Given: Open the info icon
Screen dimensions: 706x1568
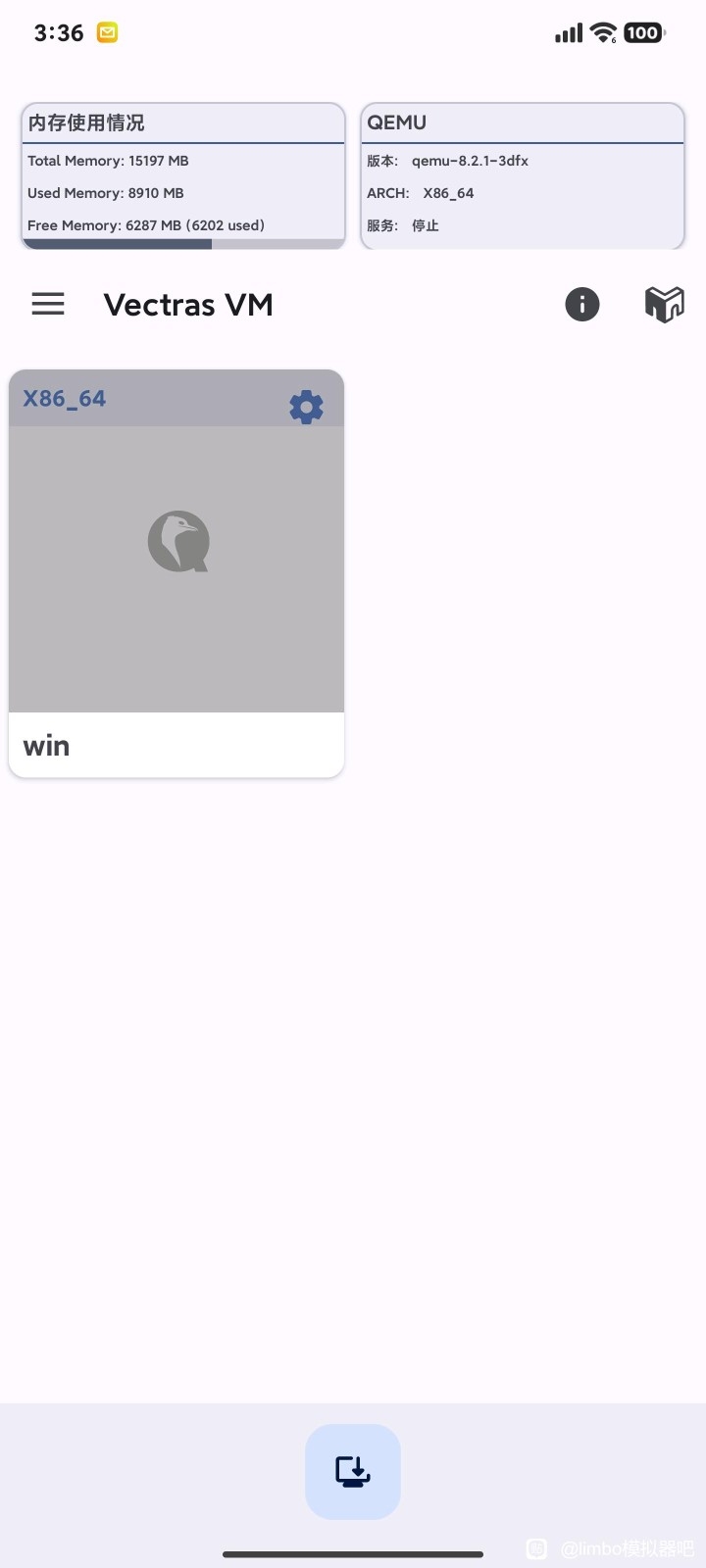Looking at the screenshot, I should [x=582, y=305].
